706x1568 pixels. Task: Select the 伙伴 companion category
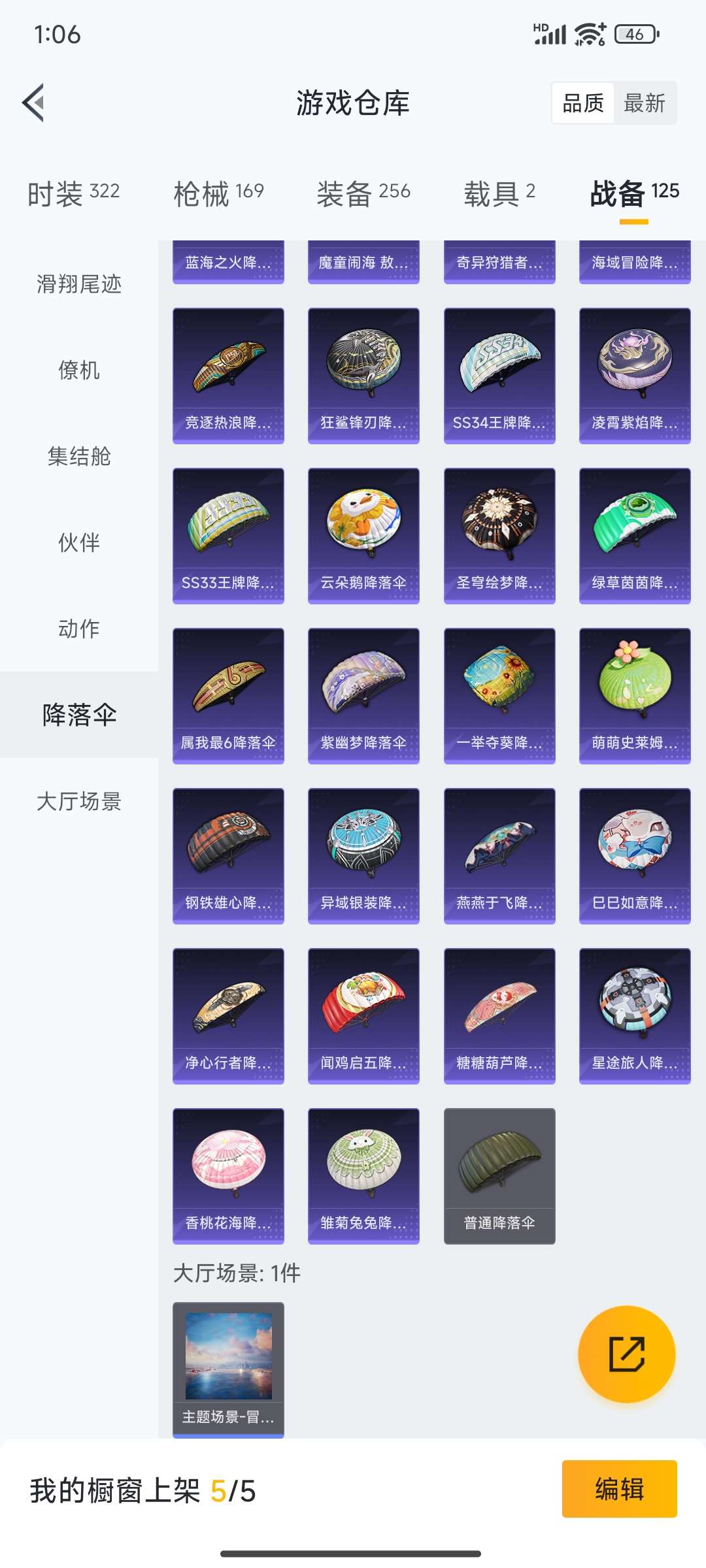pos(78,542)
